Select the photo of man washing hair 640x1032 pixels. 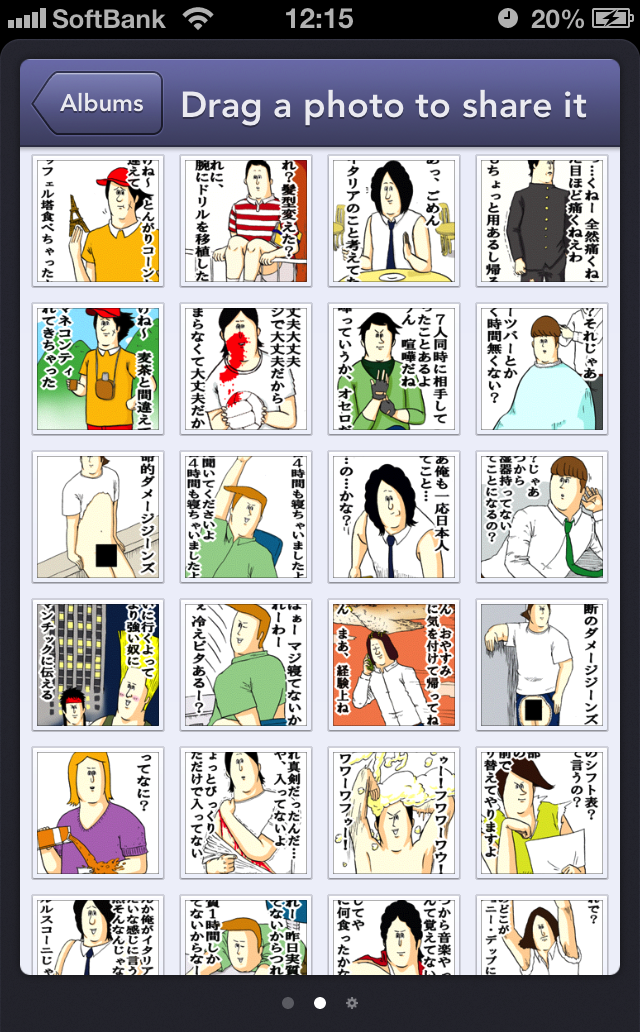(393, 812)
